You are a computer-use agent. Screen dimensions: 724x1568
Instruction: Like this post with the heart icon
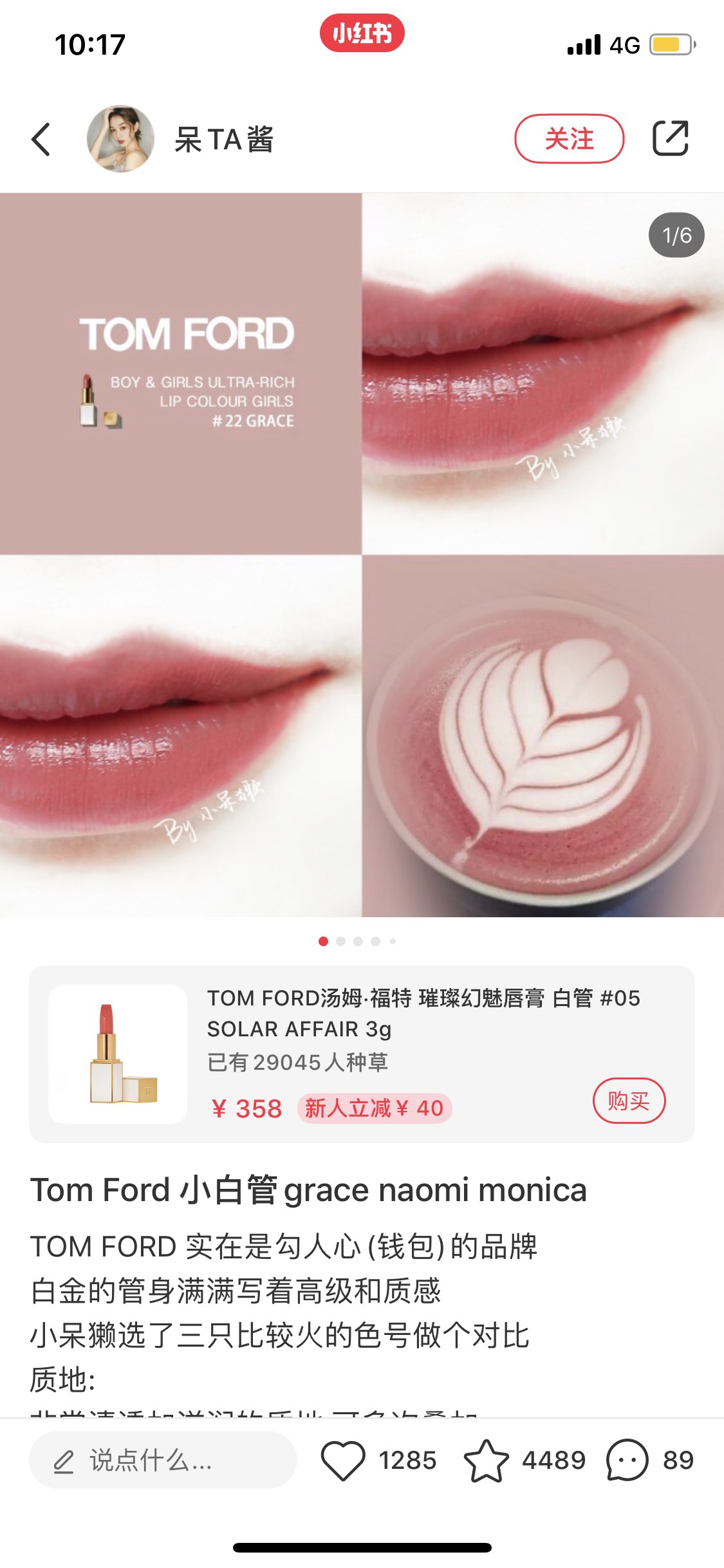pyautogui.click(x=343, y=1460)
